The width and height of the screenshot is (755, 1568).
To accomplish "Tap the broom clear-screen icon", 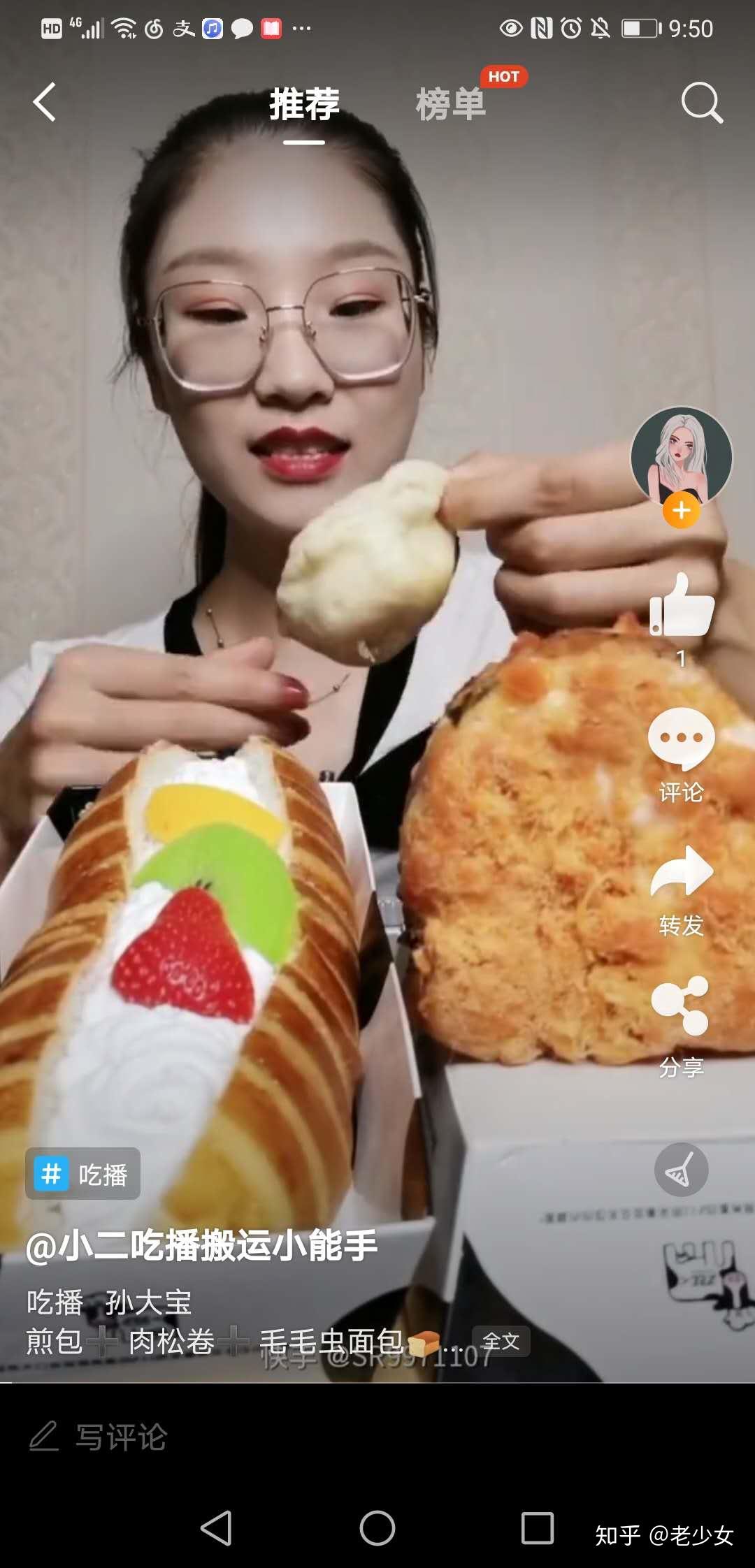I will click(682, 1169).
